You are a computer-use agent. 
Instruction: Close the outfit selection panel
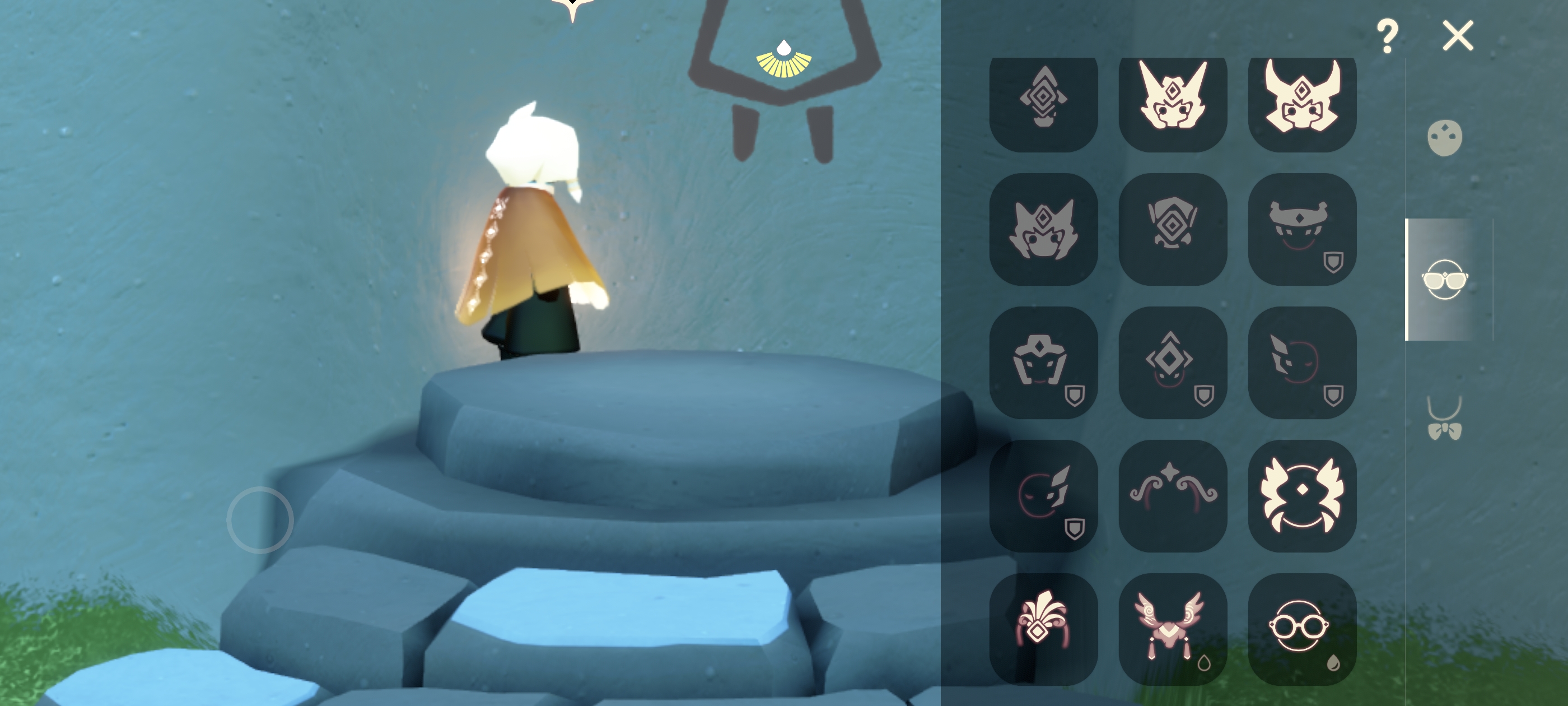coord(1458,35)
